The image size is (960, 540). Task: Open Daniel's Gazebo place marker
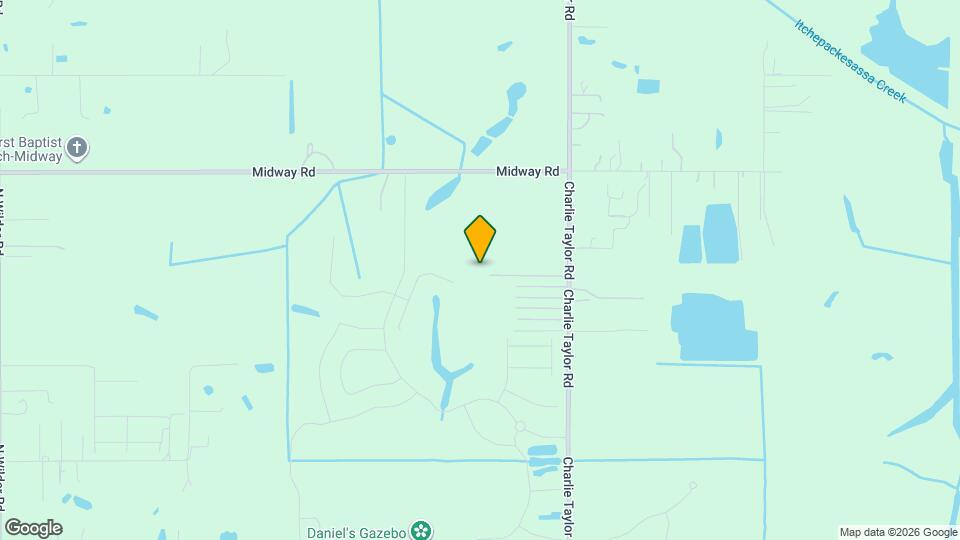[423, 530]
